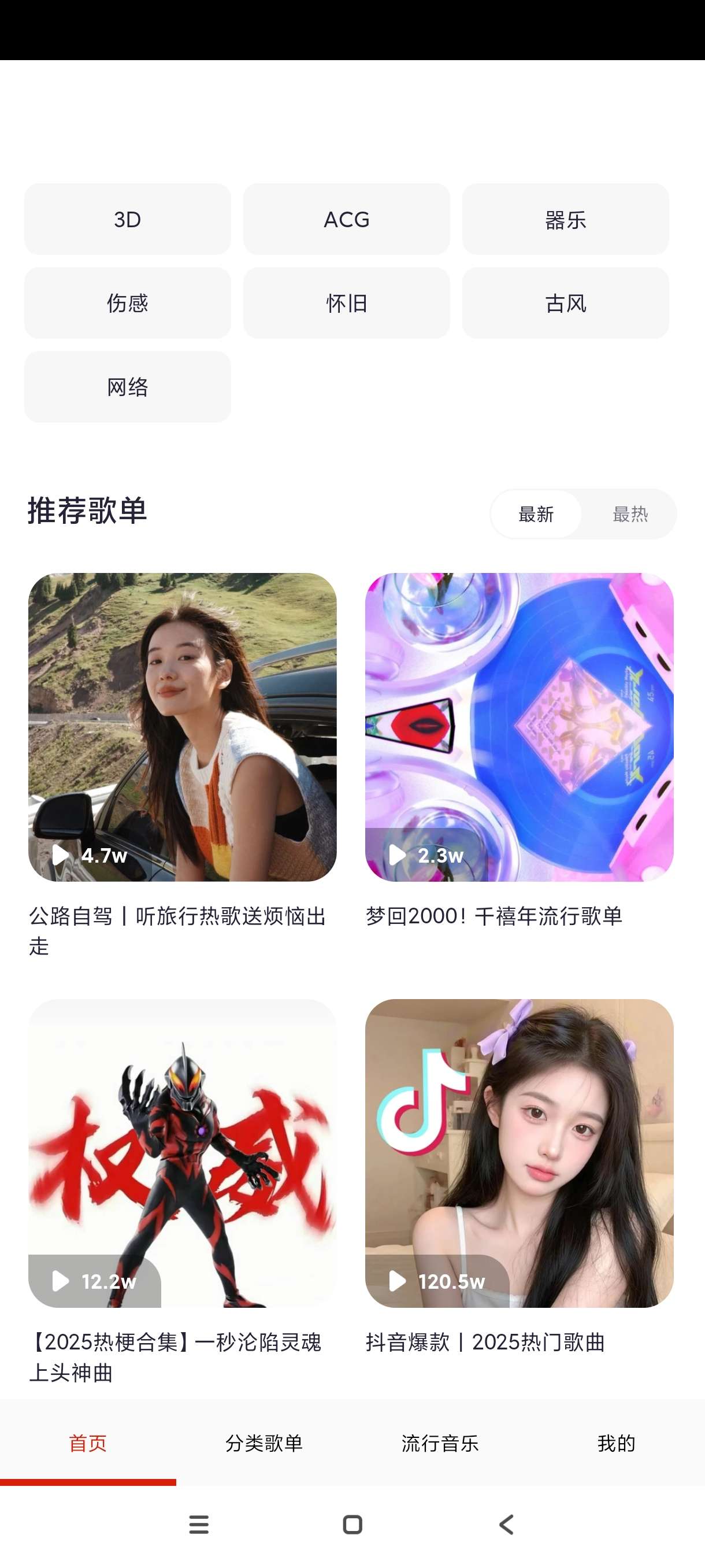Viewport: 705px width, 1568px height.
Task: Open the 2025热梗合集 playlist card
Action: coord(182,1153)
